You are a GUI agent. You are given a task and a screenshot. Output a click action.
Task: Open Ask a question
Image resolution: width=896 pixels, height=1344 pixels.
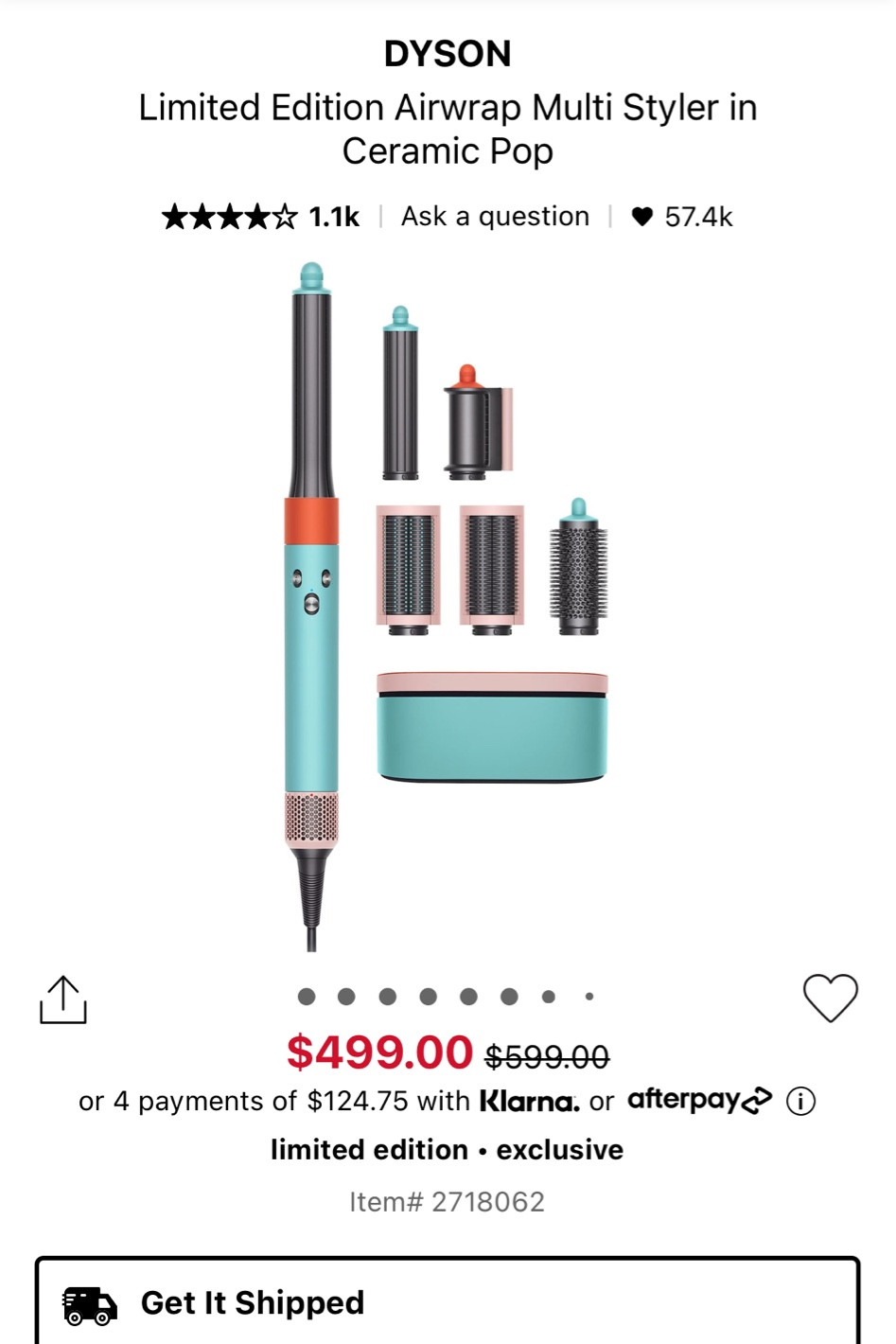(x=495, y=216)
